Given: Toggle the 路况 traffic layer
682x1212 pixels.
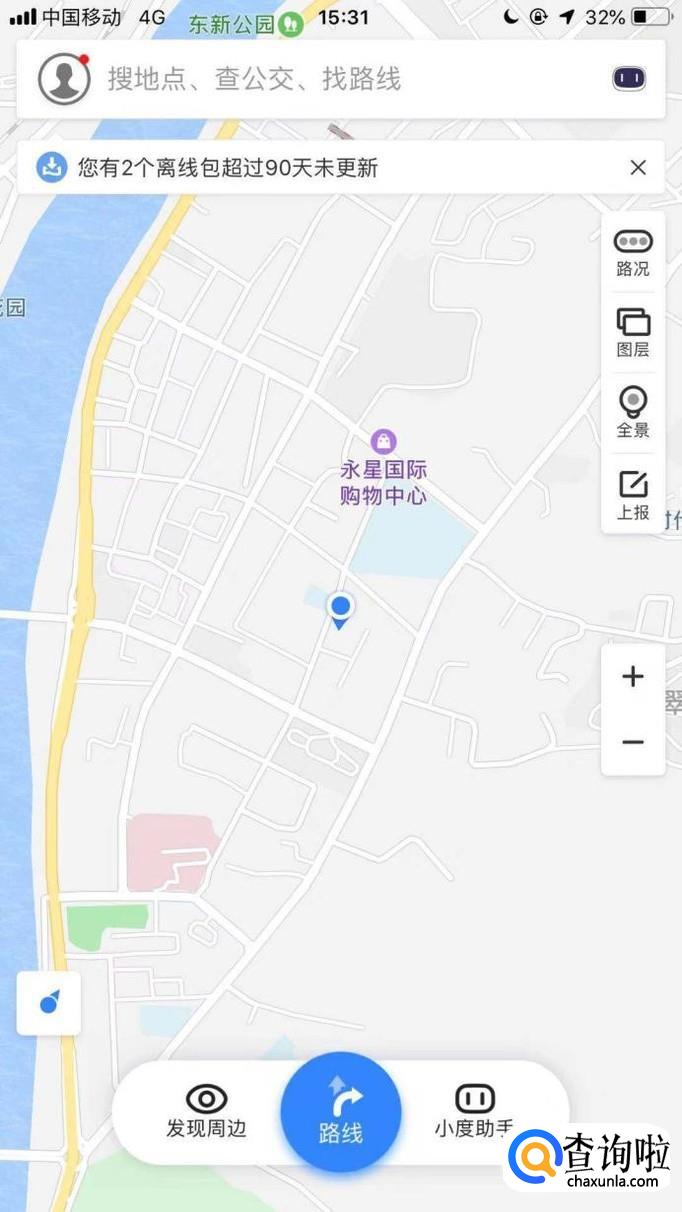Looking at the screenshot, I should coord(633,252).
